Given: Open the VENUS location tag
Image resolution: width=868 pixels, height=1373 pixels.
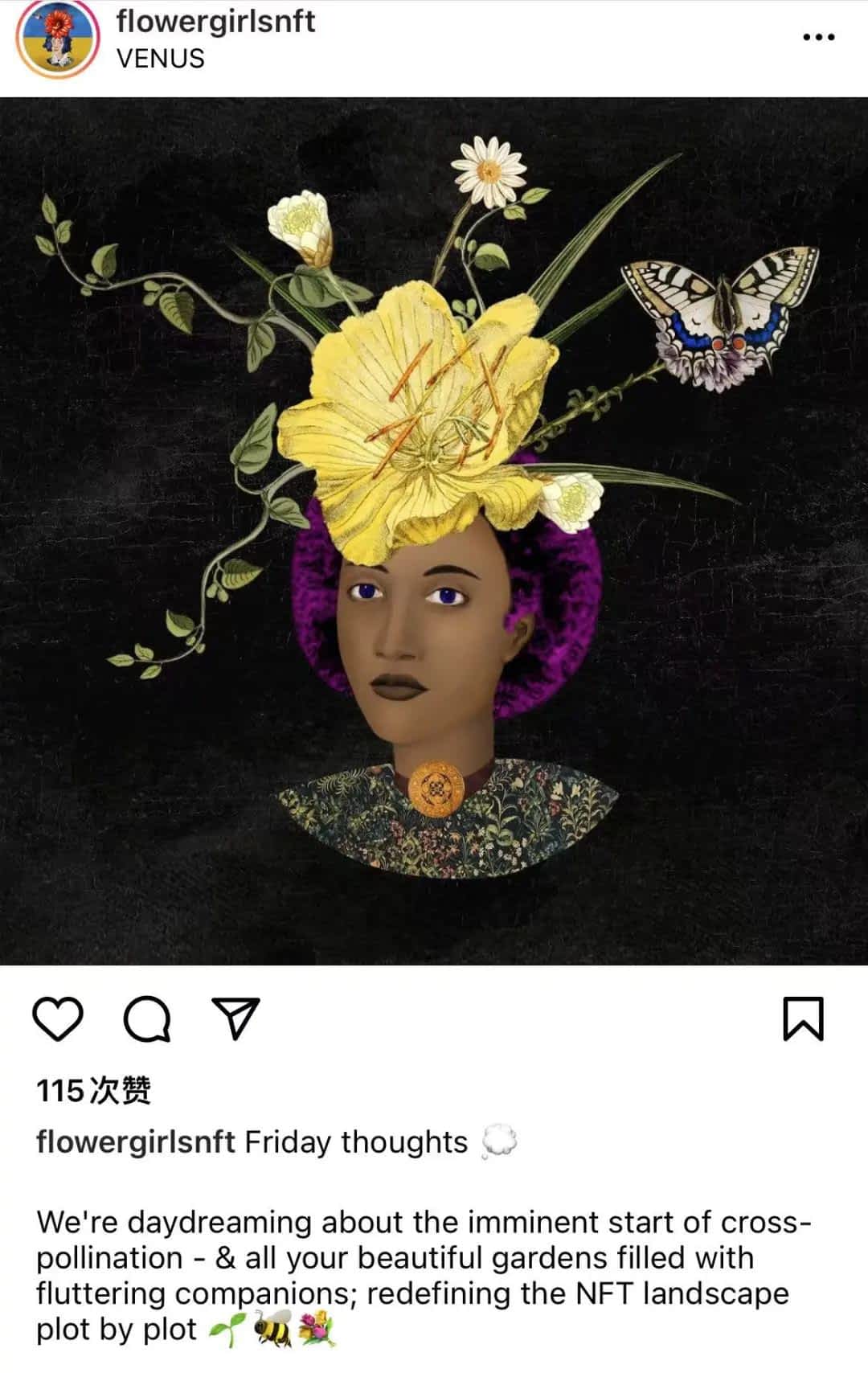Looking at the screenshot, I should point(161,59).
